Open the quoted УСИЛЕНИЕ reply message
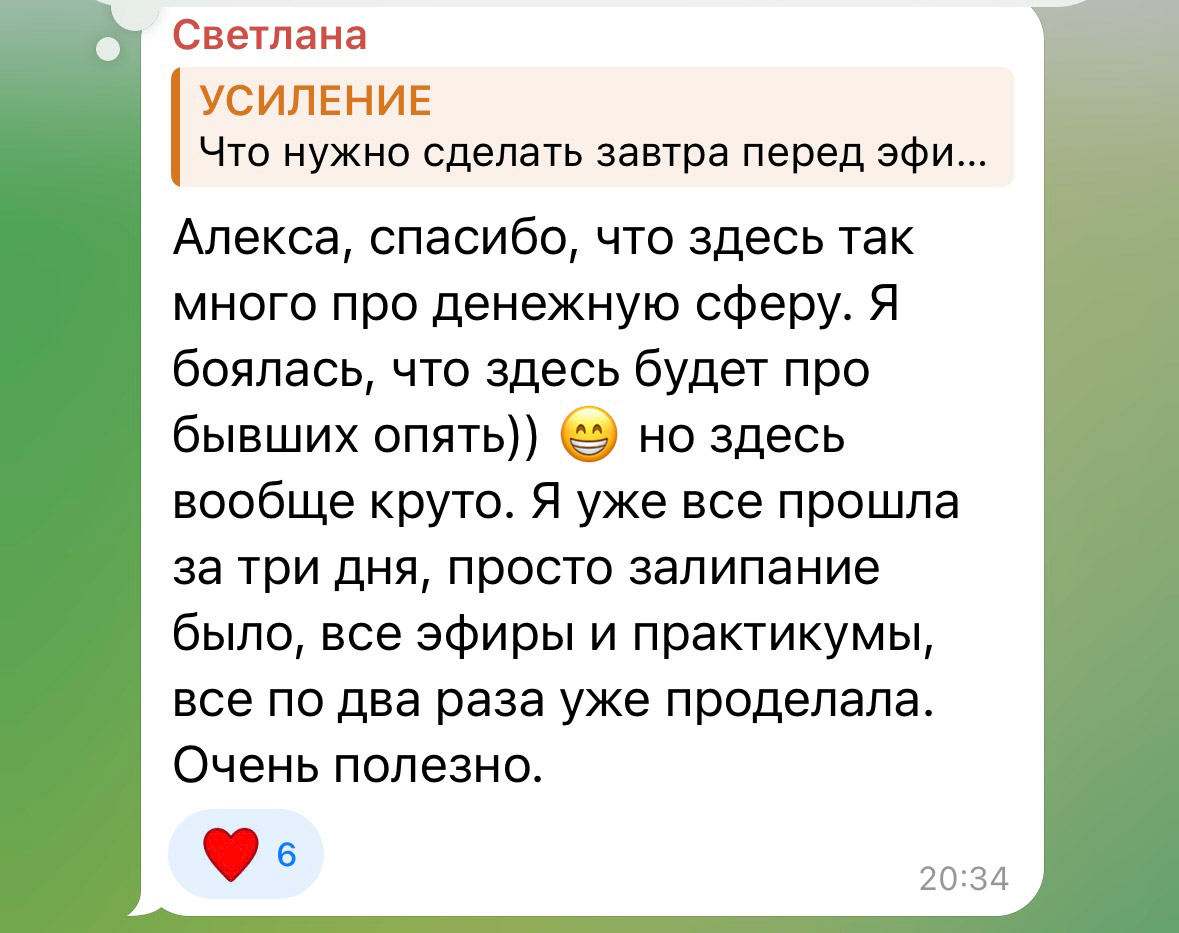This screenshot has width=1179, height=933. click(x=592, y=127)
